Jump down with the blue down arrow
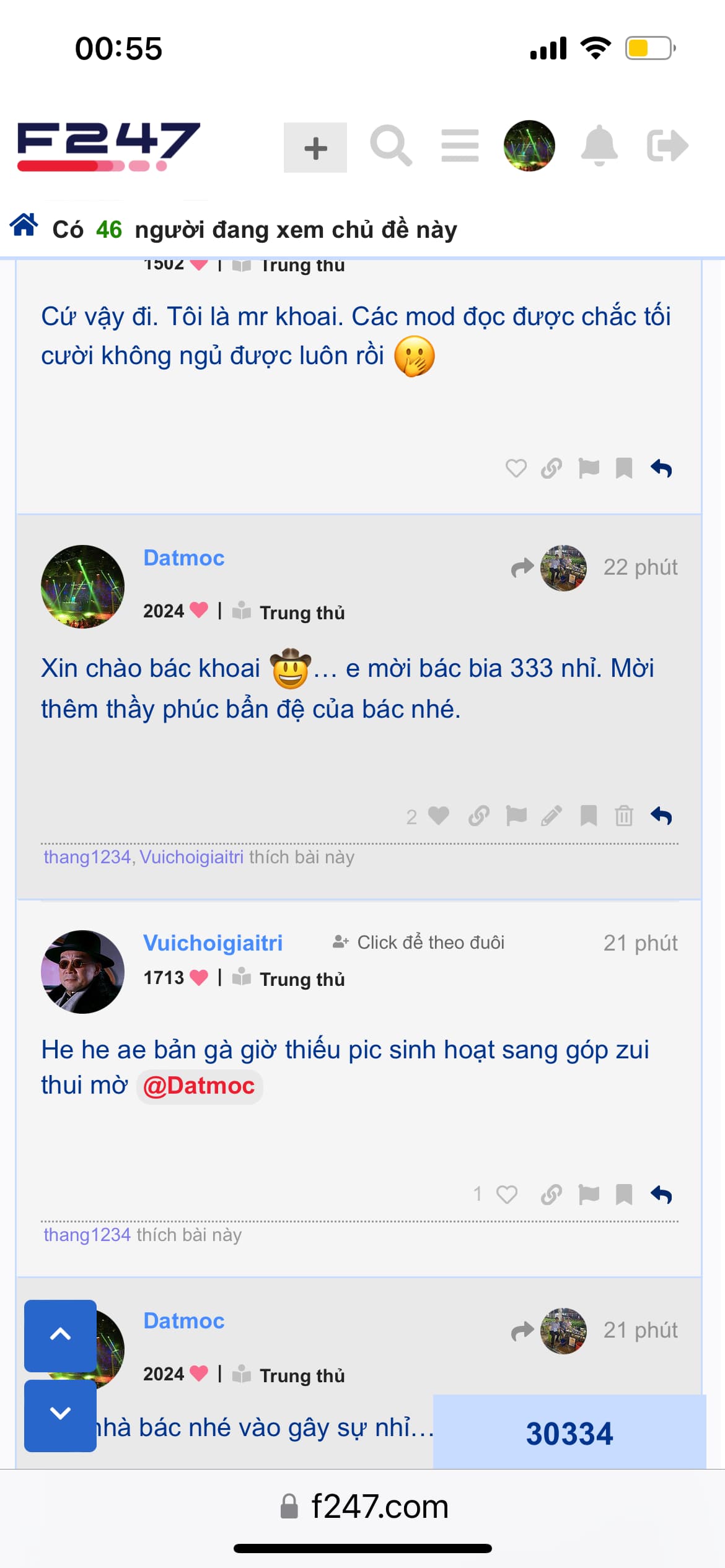This screenshot has height=1568, width=725. (x=60, y=1413)
